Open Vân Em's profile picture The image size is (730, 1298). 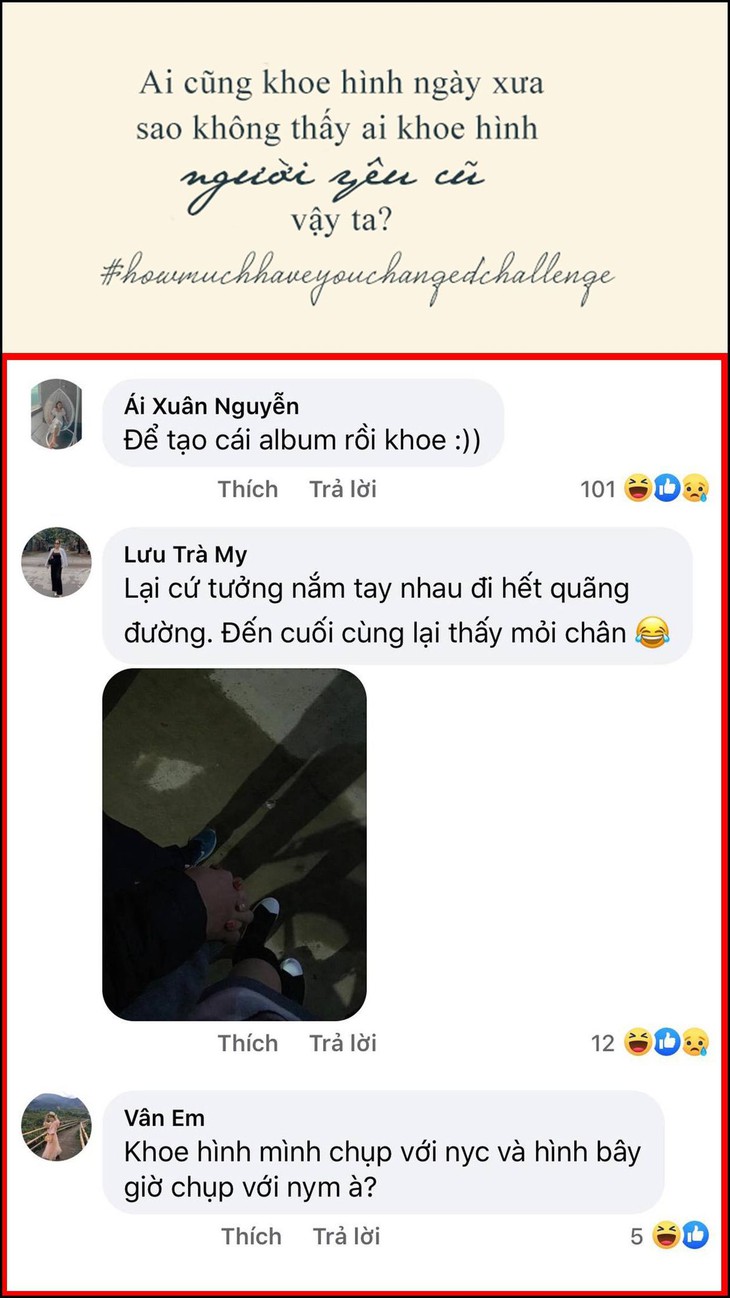[x=56, y=1127]
